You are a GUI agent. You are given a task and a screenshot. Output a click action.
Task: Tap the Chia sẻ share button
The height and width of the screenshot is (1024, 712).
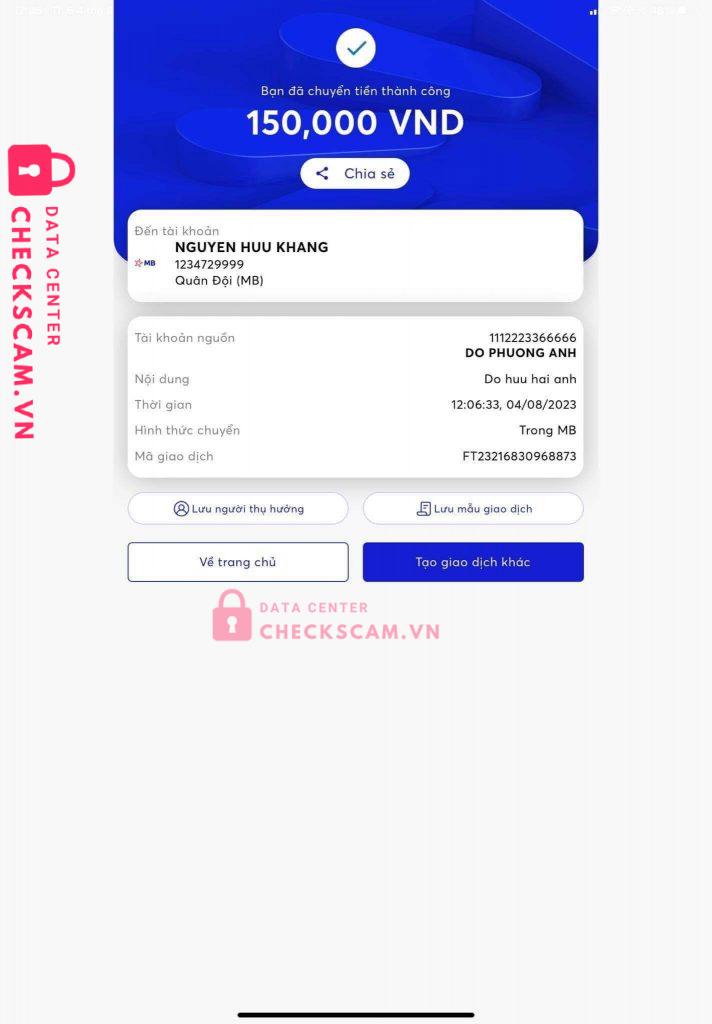355,174
